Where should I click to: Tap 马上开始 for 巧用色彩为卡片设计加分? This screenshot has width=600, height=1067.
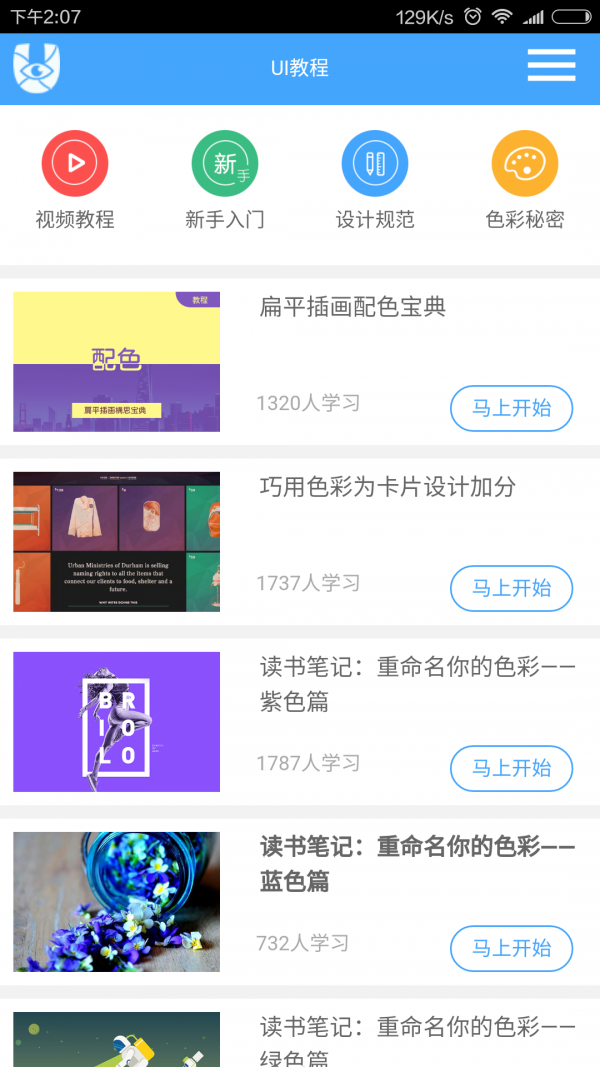pyautogui.click(x=511, y=588)
